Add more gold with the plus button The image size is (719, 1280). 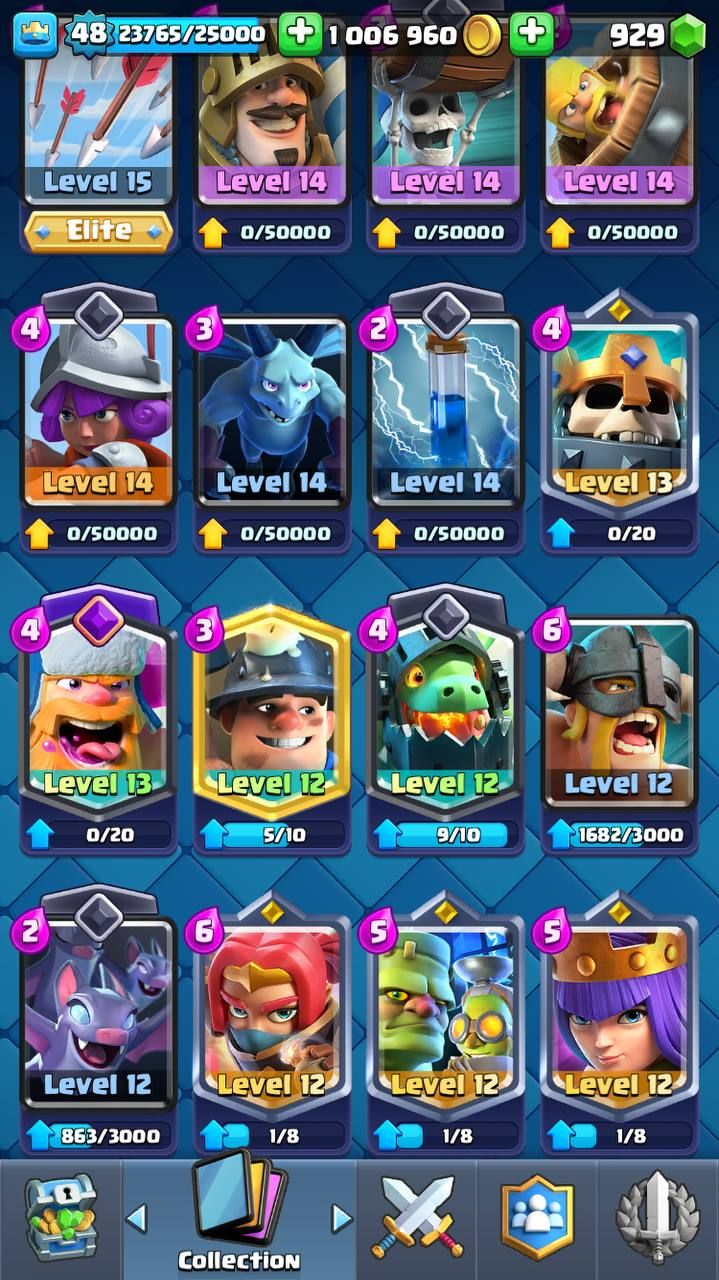(x=532, y=35)
